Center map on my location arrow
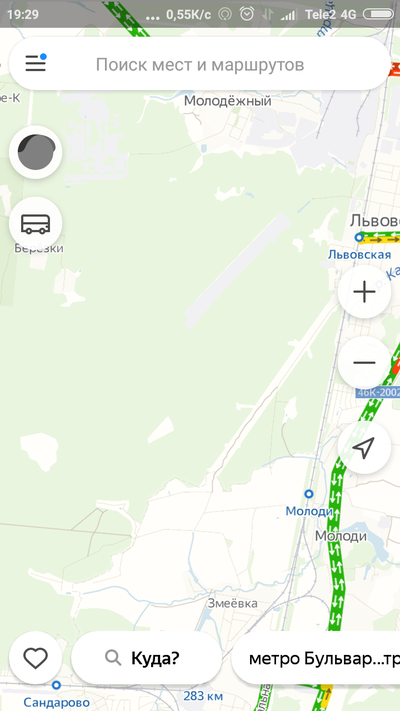This screenshot has height=711, width=400. coord(364,448)
